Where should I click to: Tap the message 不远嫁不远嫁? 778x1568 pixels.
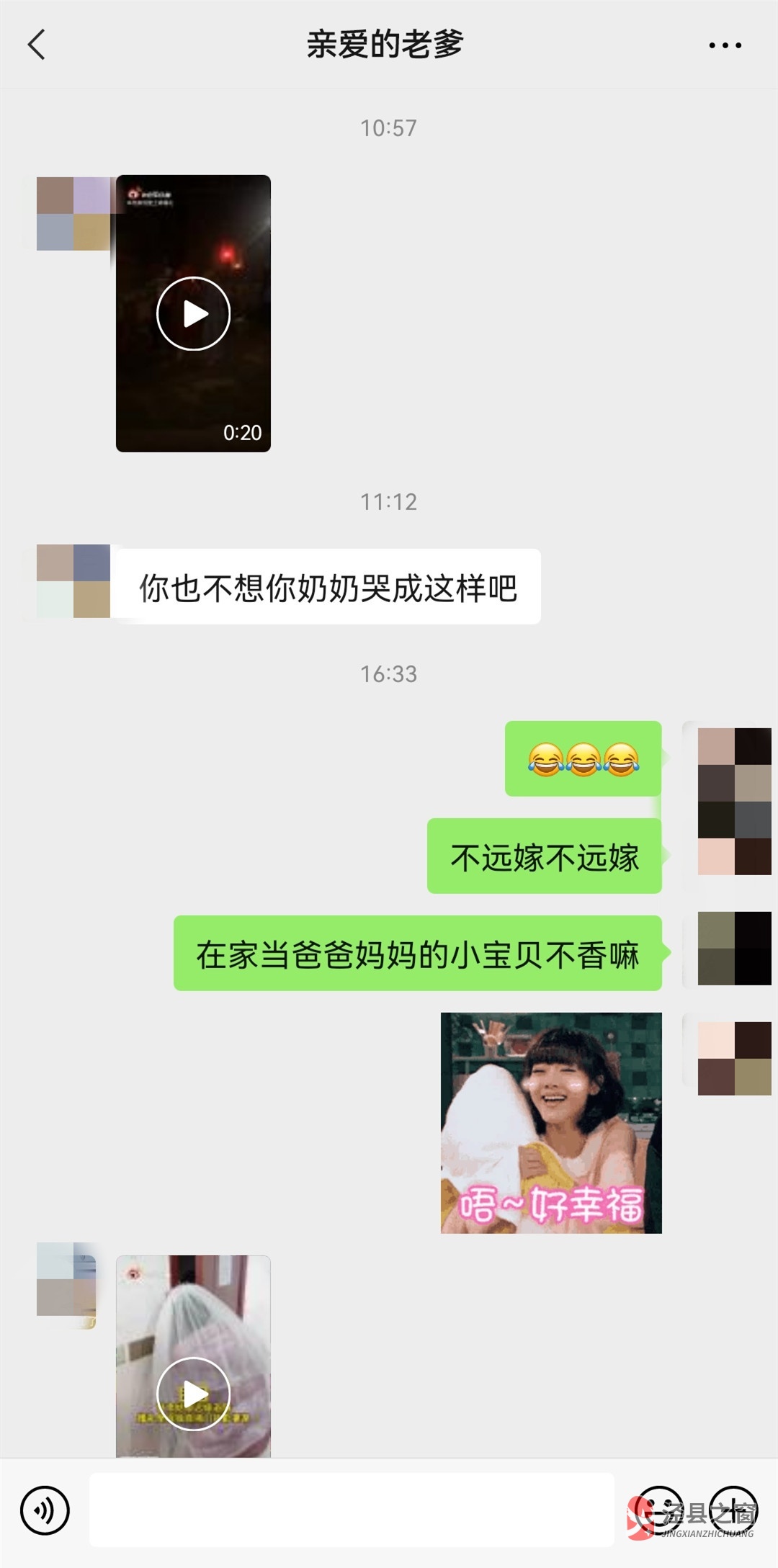[545, 856]
